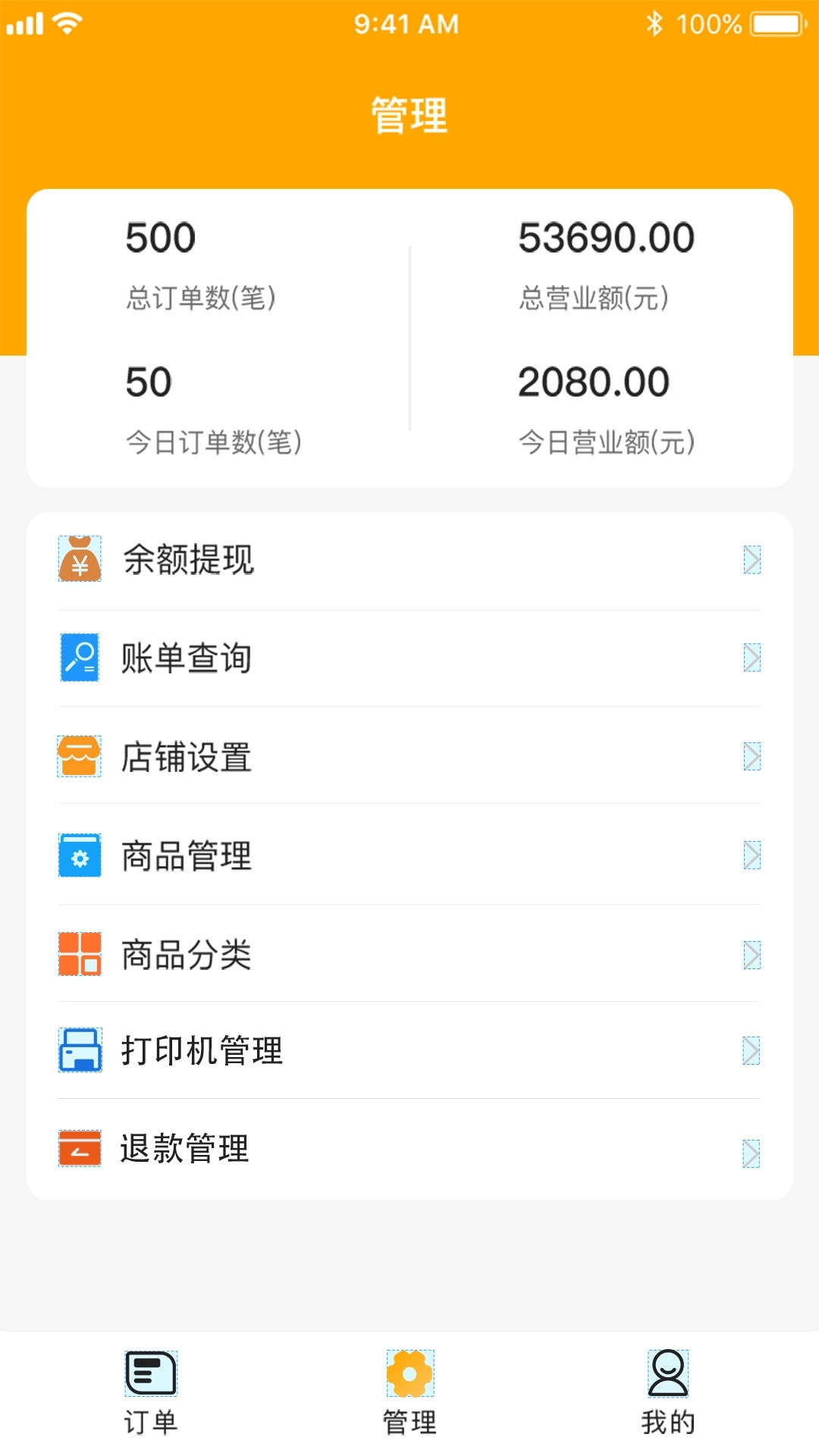
Task: Click today's revenue amount 2080.00
Action: [x=595, y=383]
